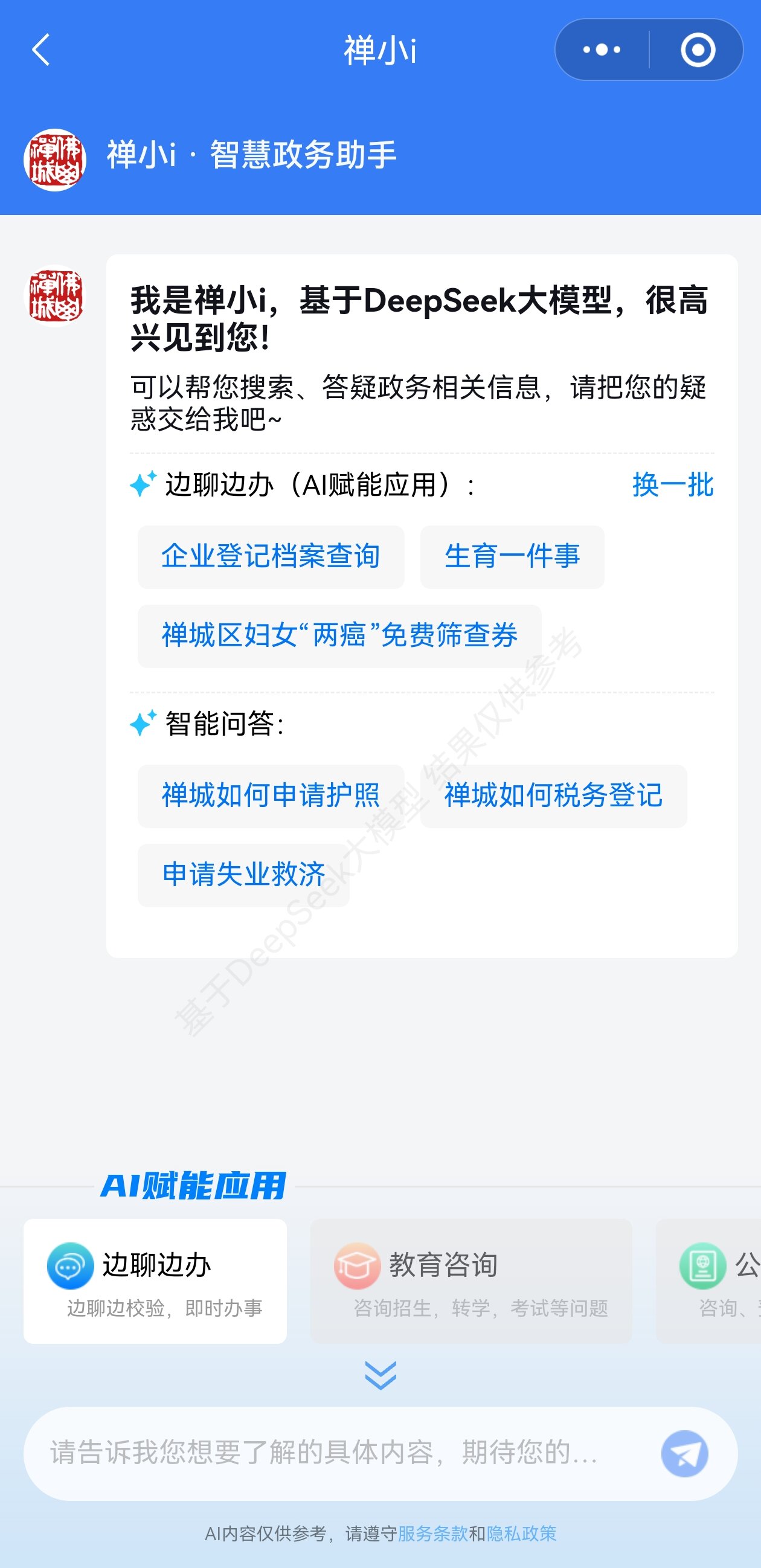Close the mini program with the circle icon
This screenshot has width=761, height=1568.
[x=697, y=50]
